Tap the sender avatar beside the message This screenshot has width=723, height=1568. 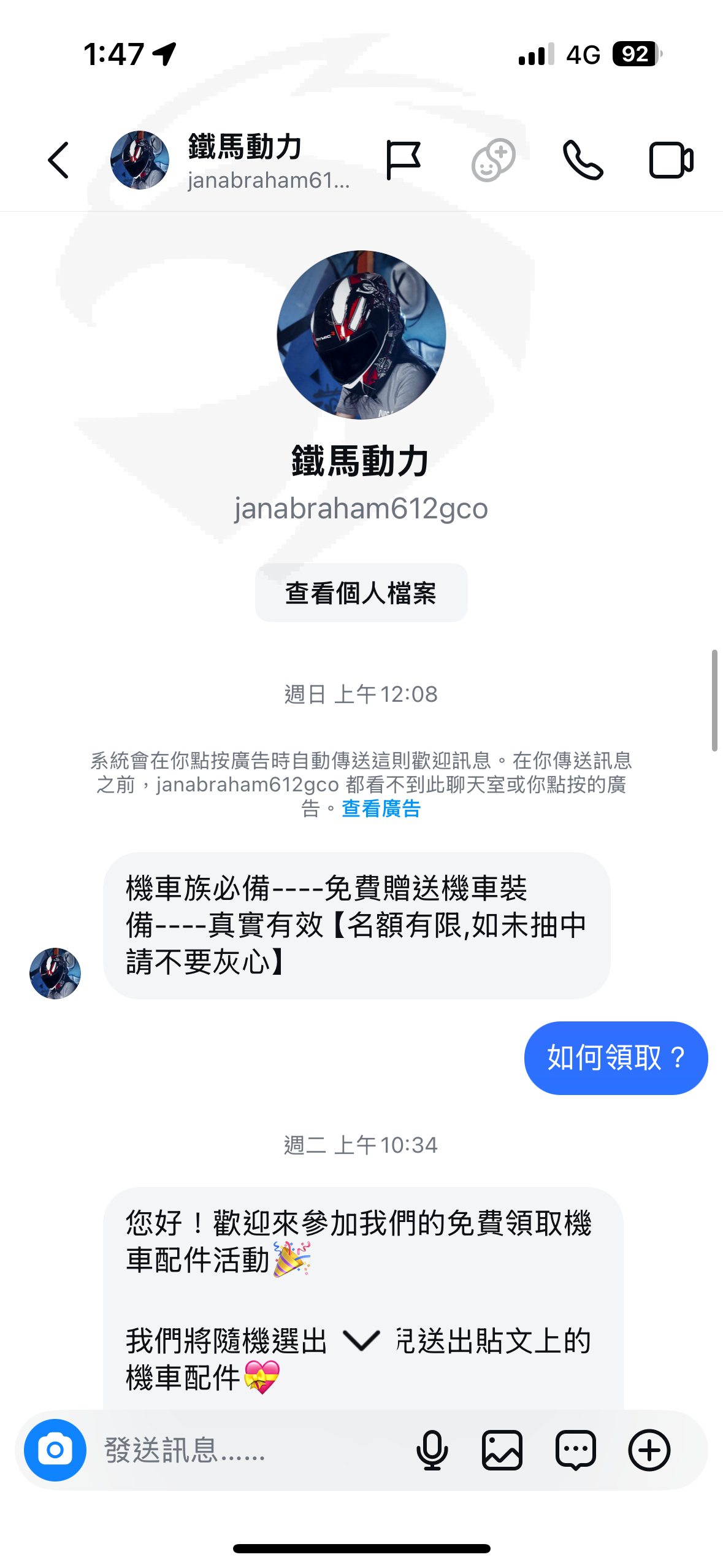coord(55,973)
